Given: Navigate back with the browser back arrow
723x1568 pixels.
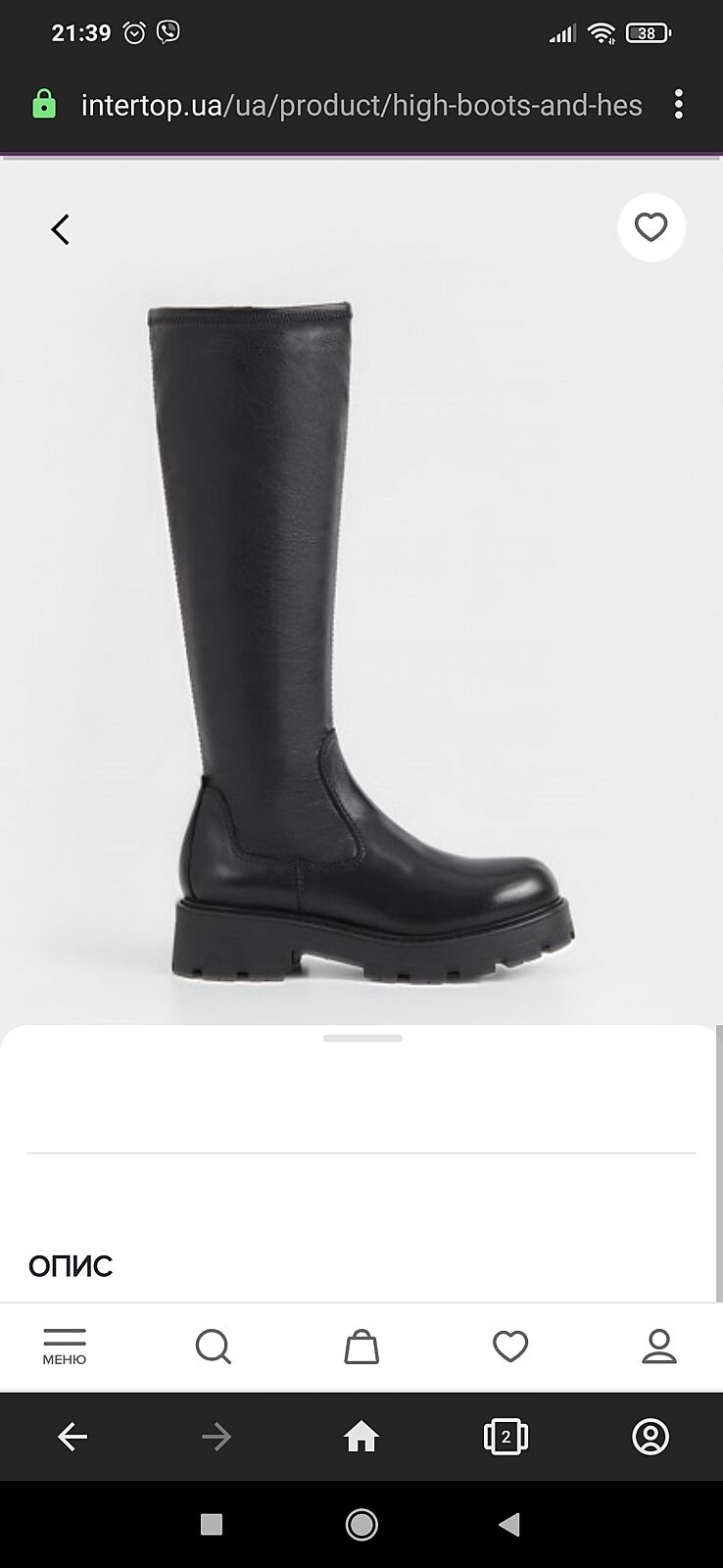Looking at the screenshot, I should point(72,1437).
